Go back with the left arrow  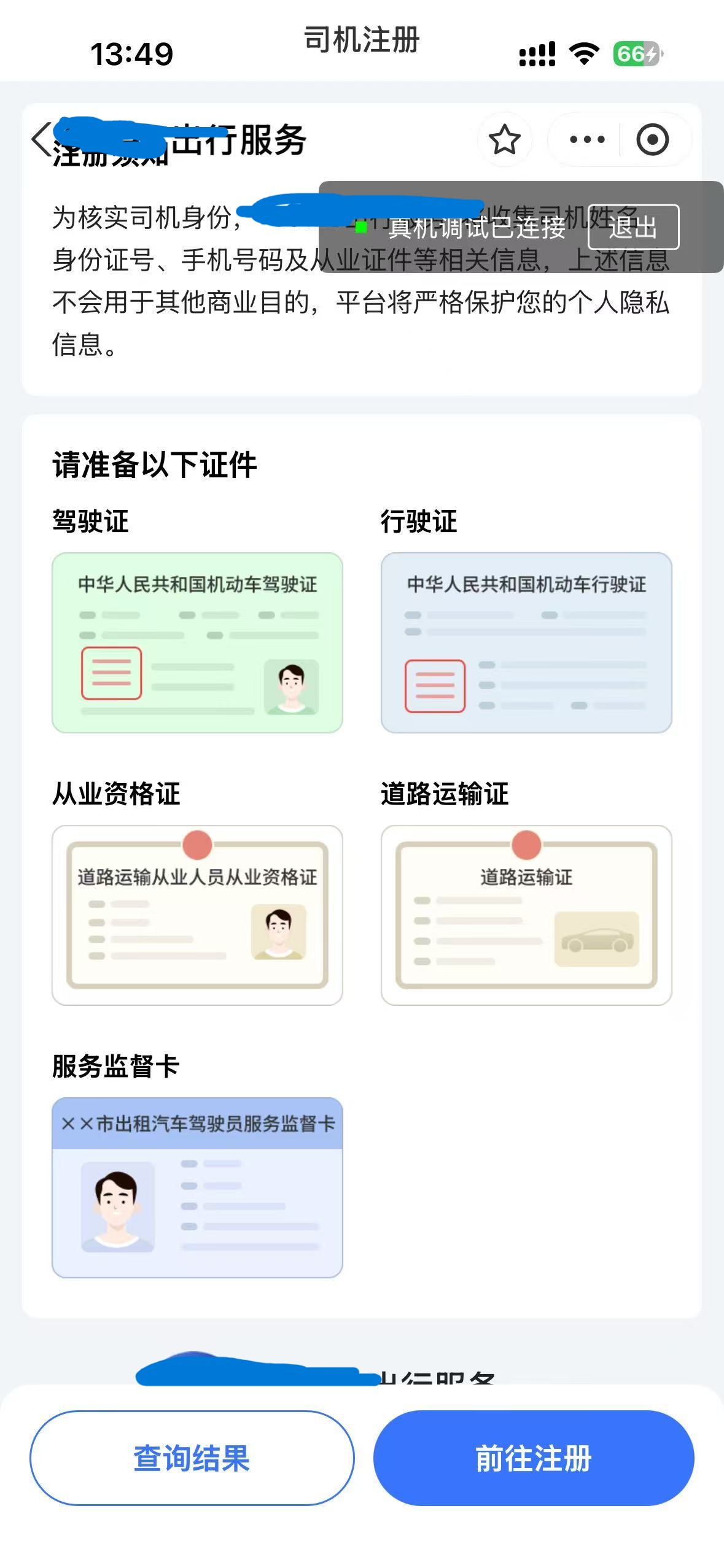(41, 139)
